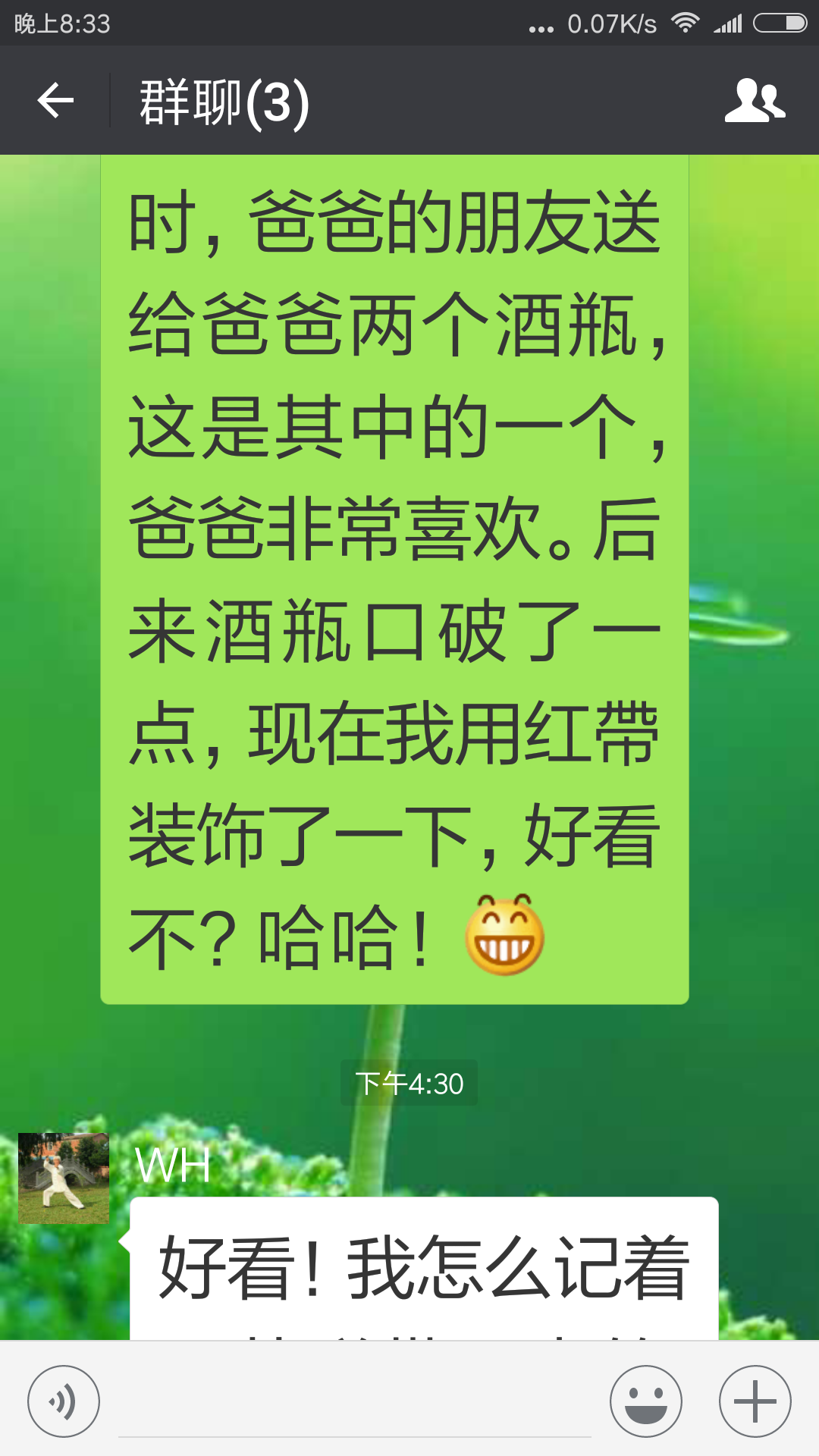The width and height of the screenshot is (819, 1456).
Task: Open the emoji sticker panel
Action: [x=646, y=1401]
